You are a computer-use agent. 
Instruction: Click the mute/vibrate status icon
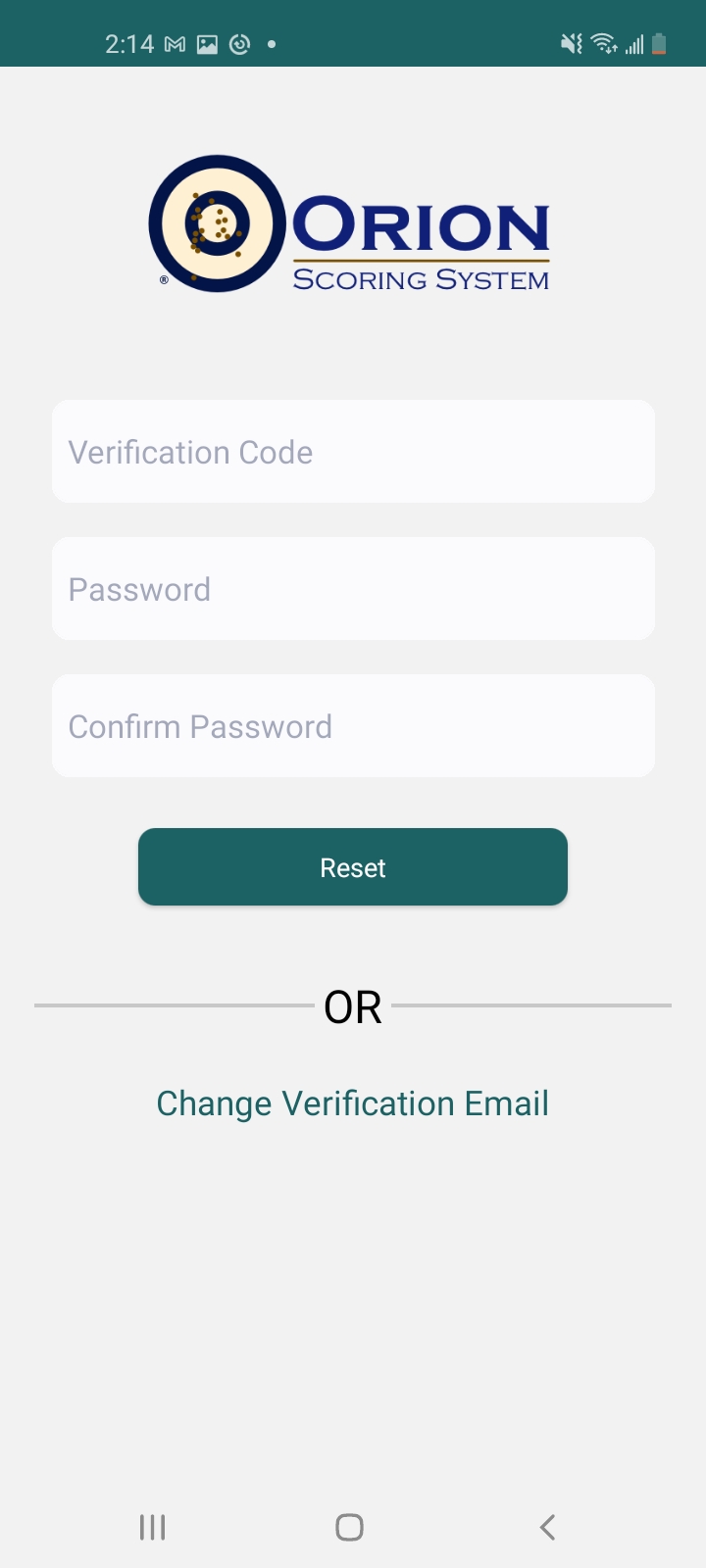572,44
